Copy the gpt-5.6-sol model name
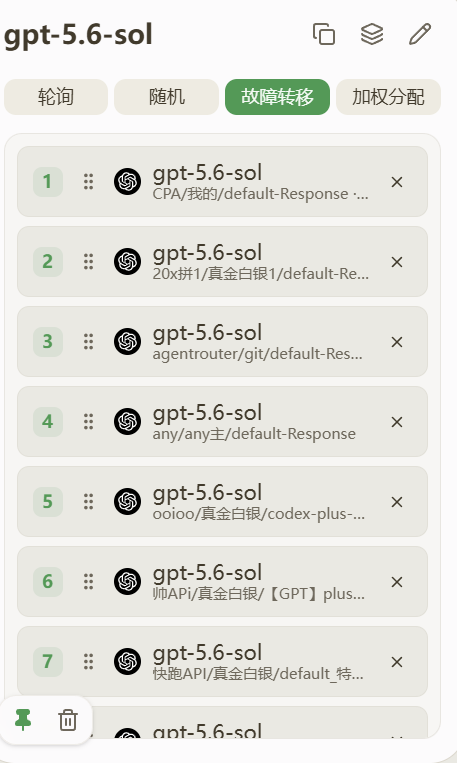This screenshot has width=457, height=763. point(324,34)
